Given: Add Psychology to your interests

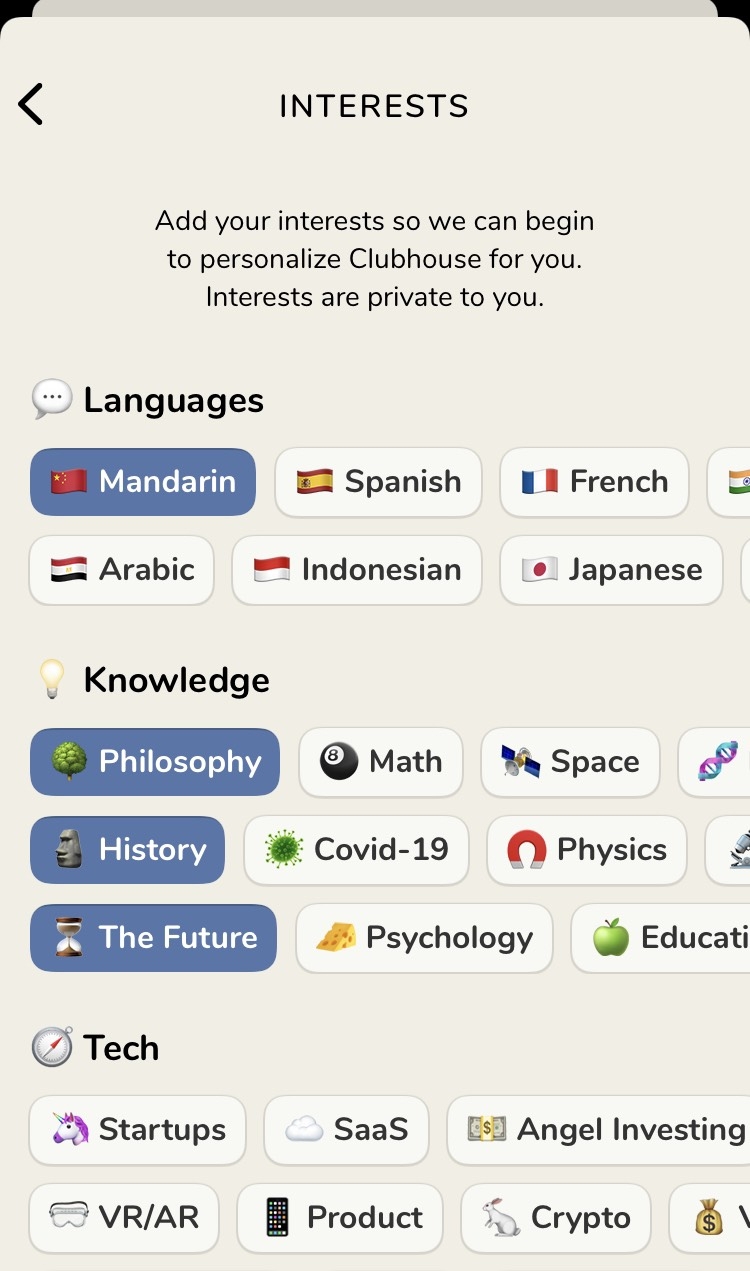Looking at the screenshot, I should [424, 938].
